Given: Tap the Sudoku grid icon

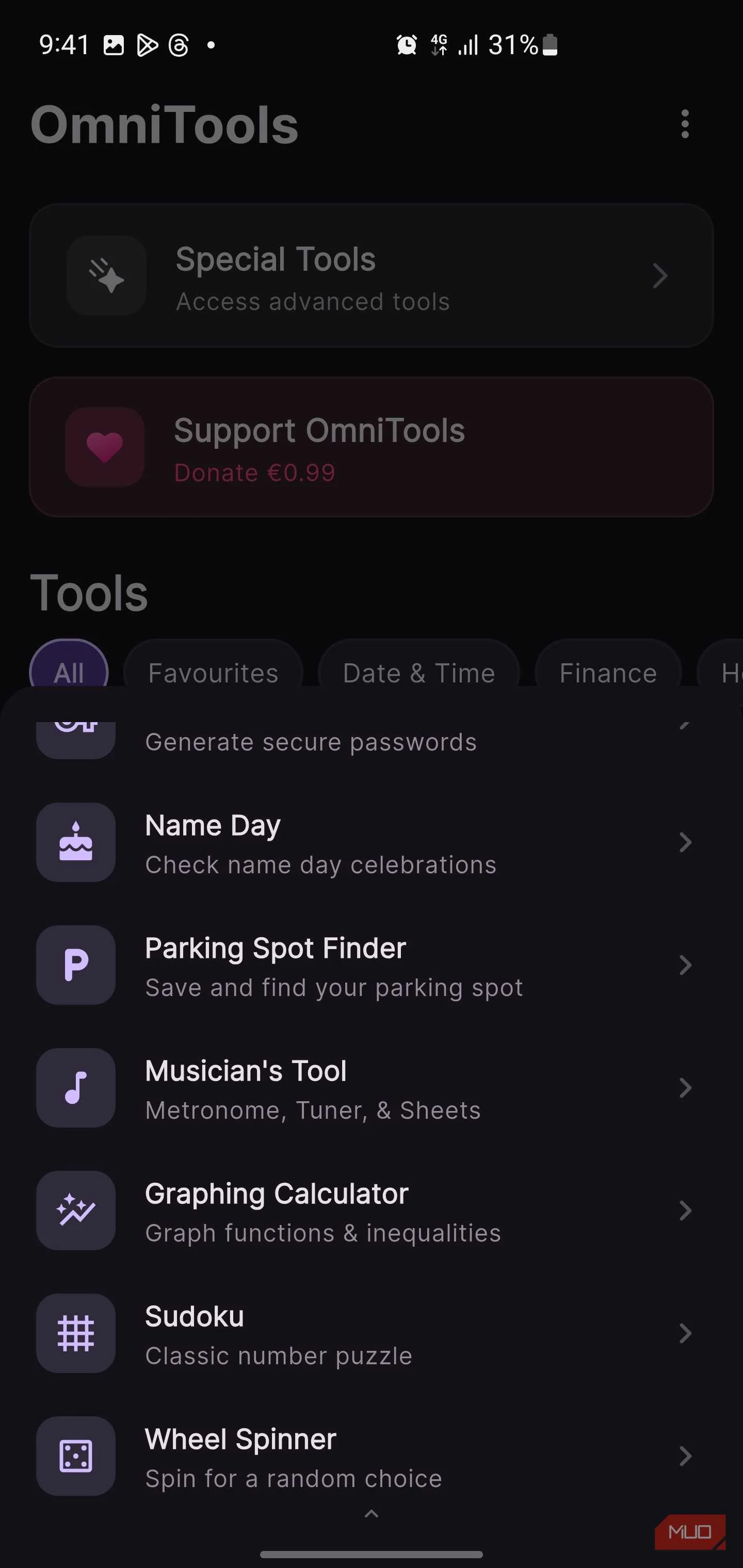Looking at the screenshot, I should 75,1333.
